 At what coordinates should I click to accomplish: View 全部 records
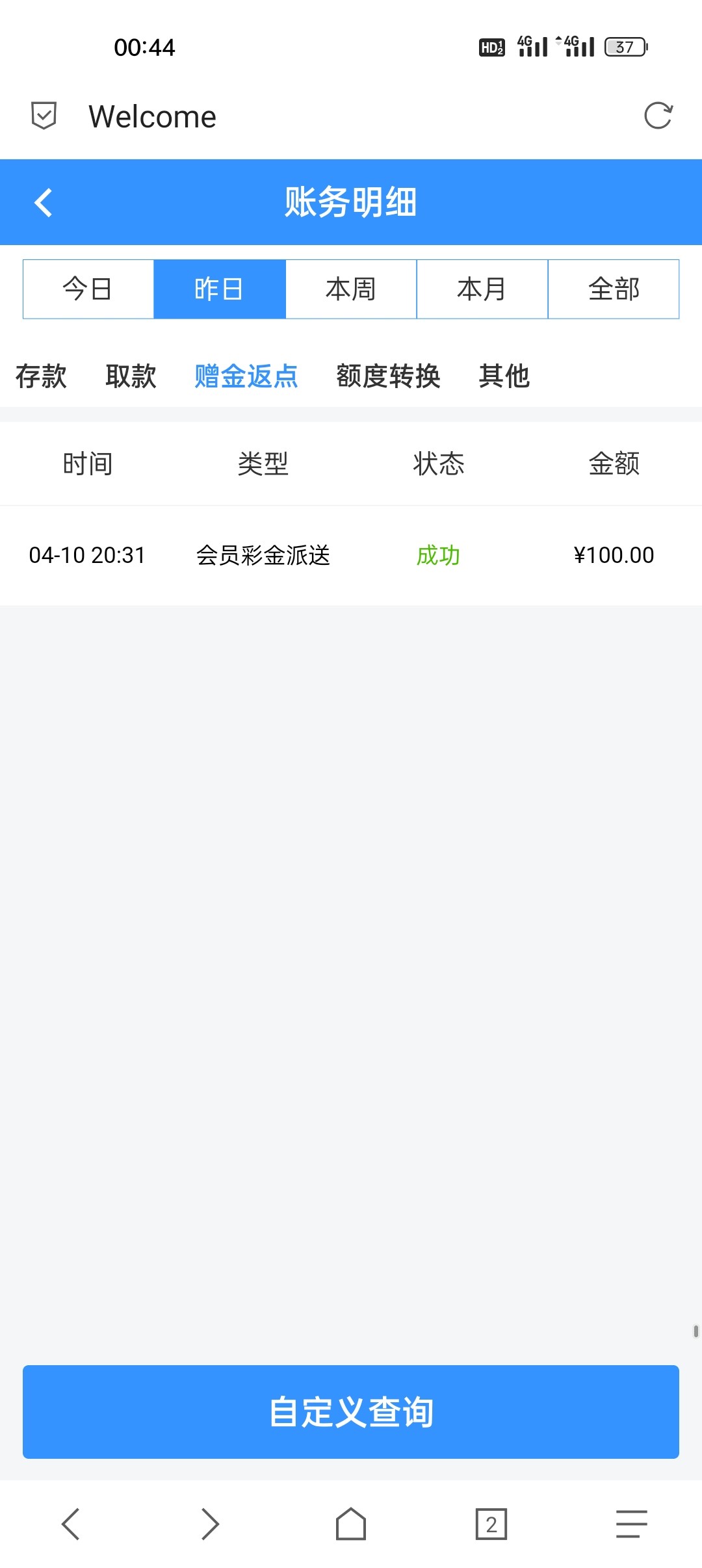click(x=614, y=289)
